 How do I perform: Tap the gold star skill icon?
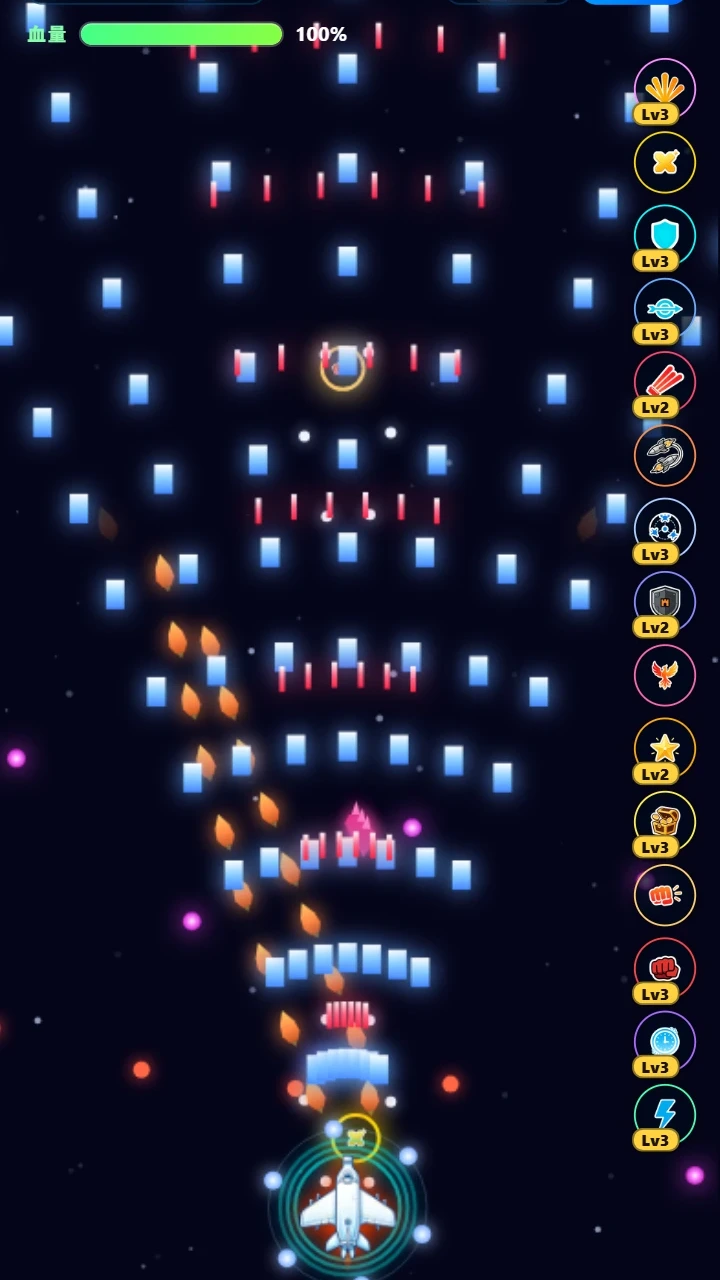[x=665, y=749]
